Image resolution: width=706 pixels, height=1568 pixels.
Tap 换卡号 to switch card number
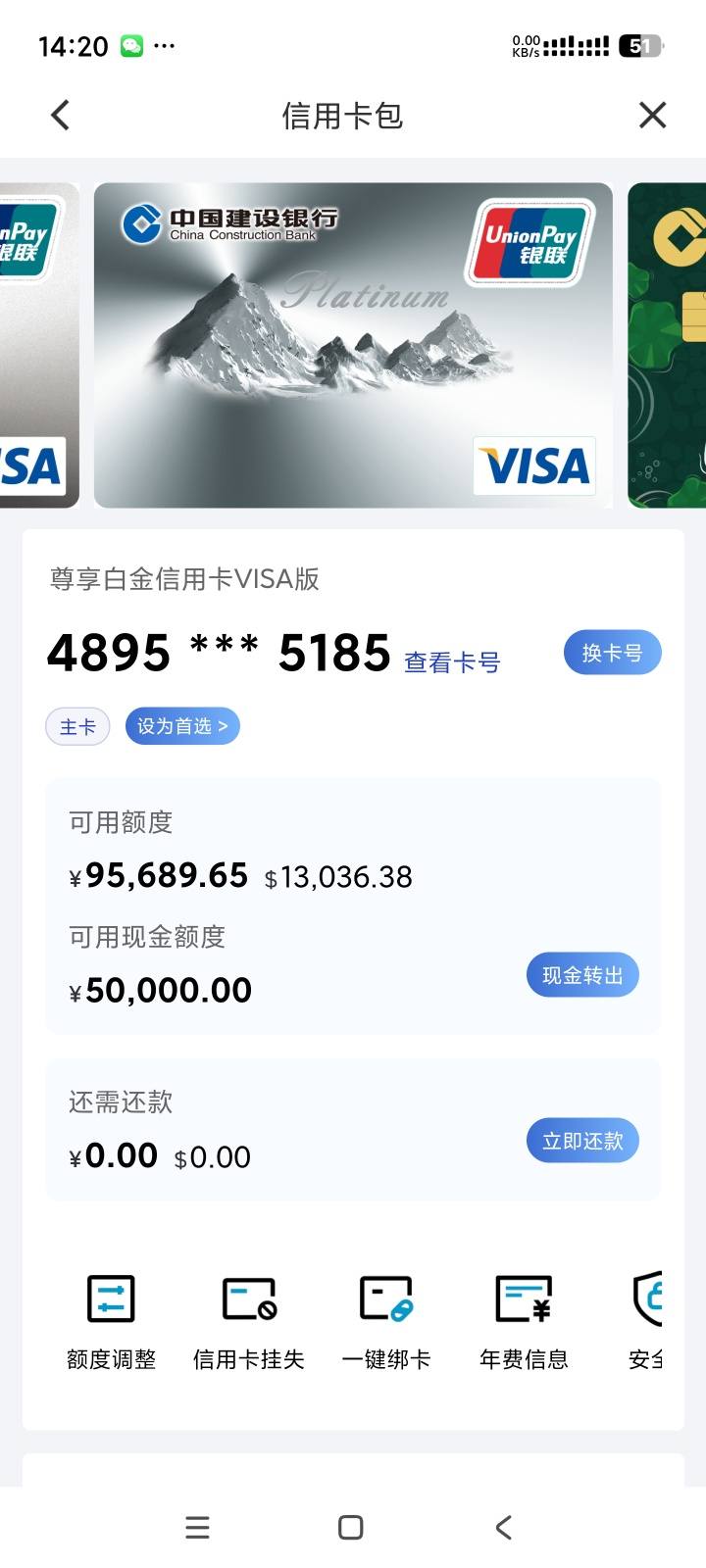pos(612,652)
